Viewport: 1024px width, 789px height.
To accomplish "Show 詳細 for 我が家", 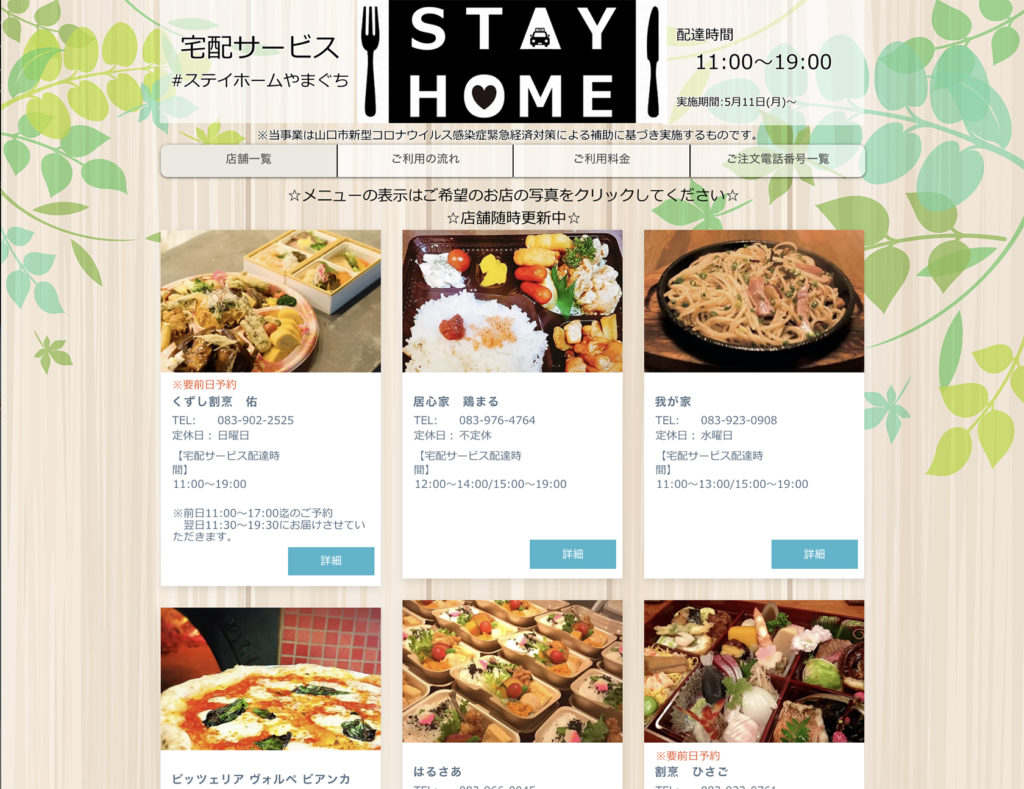I will coord(814,554).
